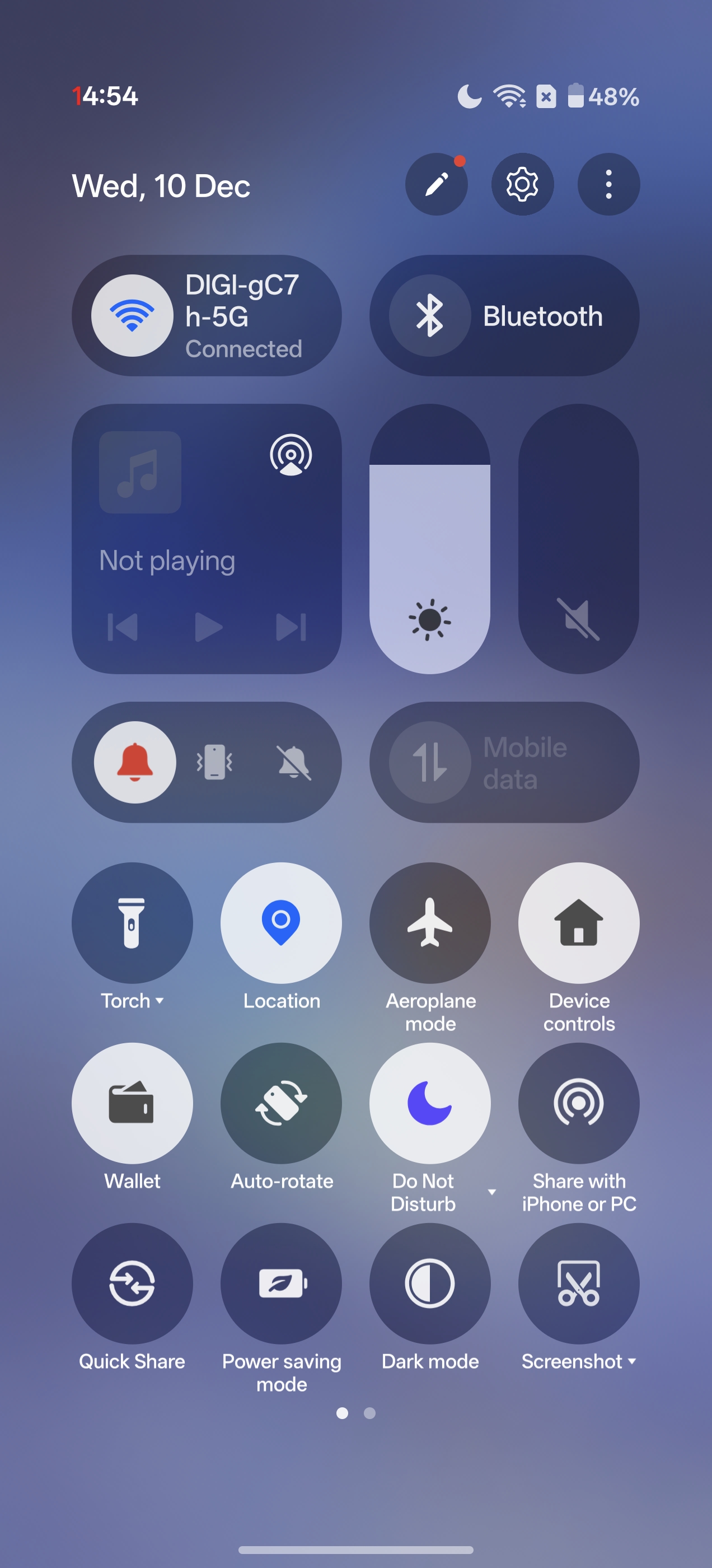Open Device controls
The height and width of the screenshot is (1568, 712).
(x=579, y=923)
